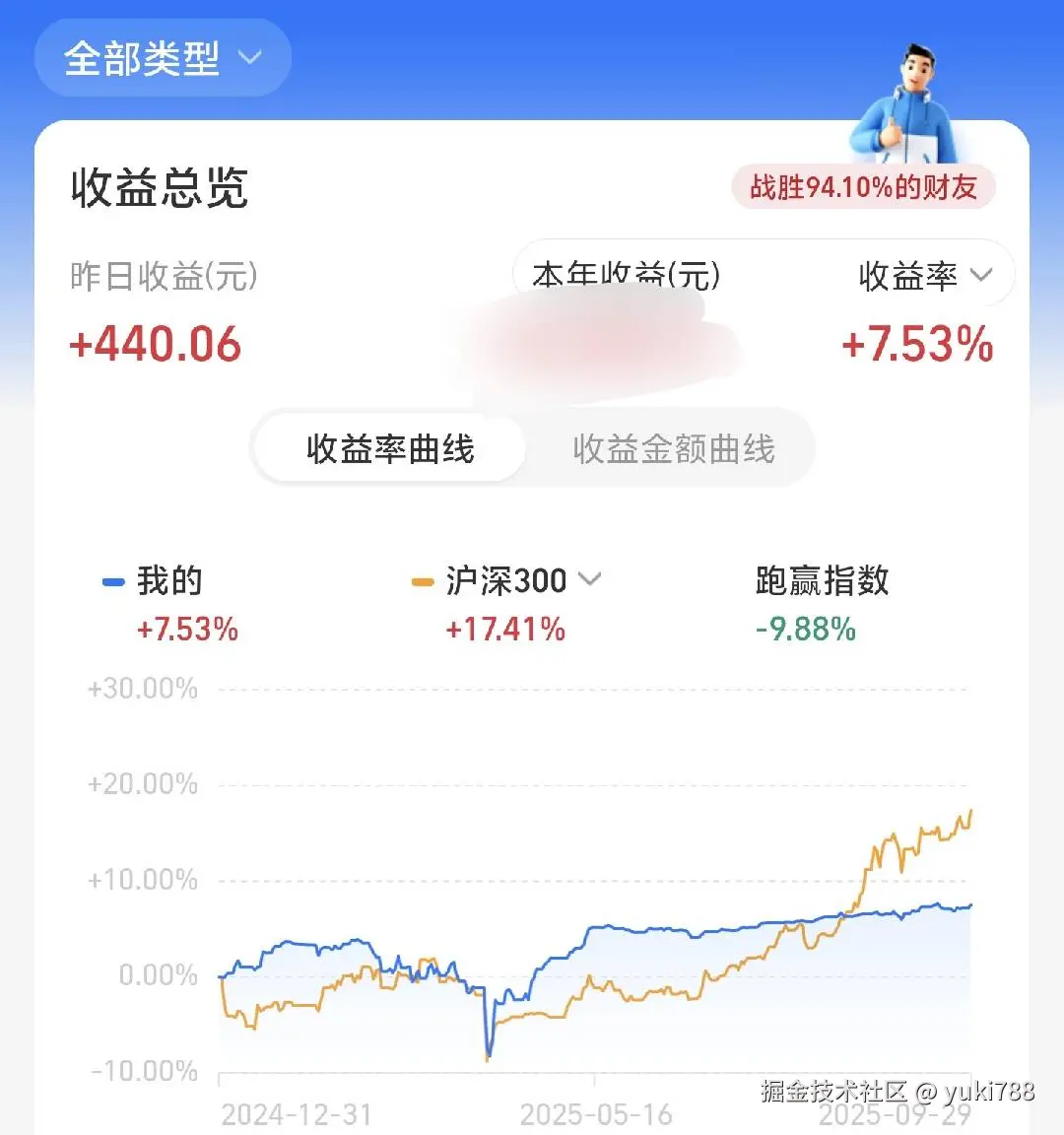This screenshot has width=1064, height=1135.
Task: Click the blue line marker beside 我的
Action: click(x=112, y=581)
